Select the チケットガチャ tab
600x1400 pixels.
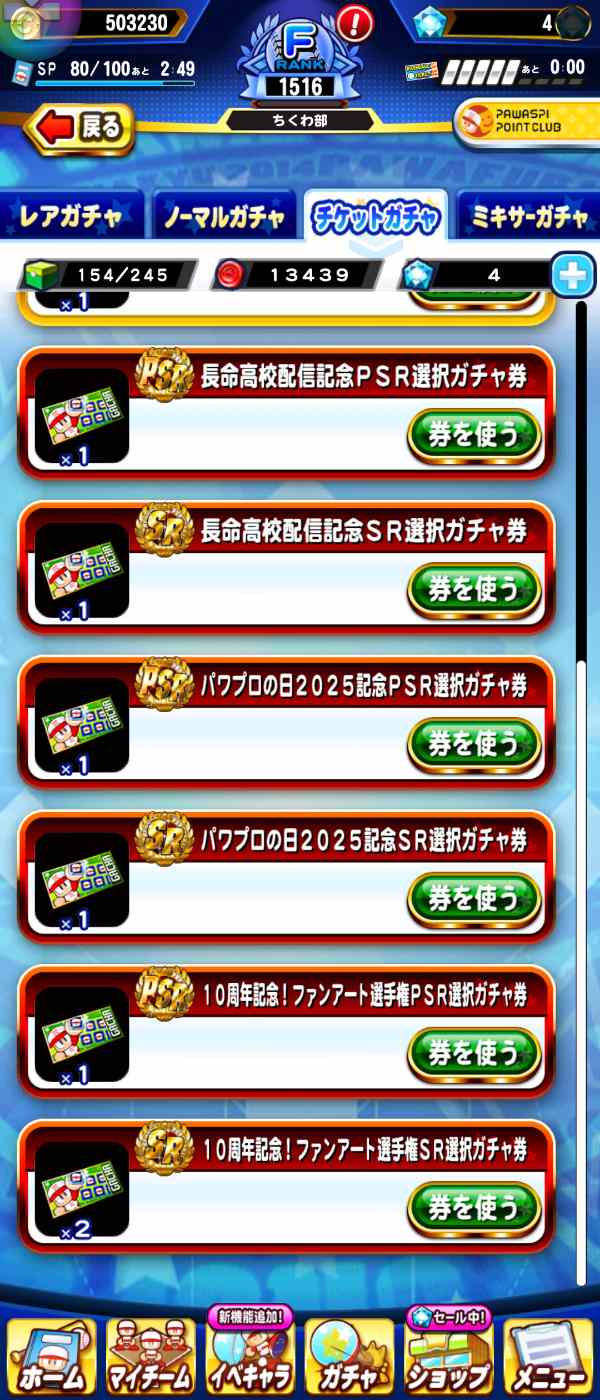376,216
